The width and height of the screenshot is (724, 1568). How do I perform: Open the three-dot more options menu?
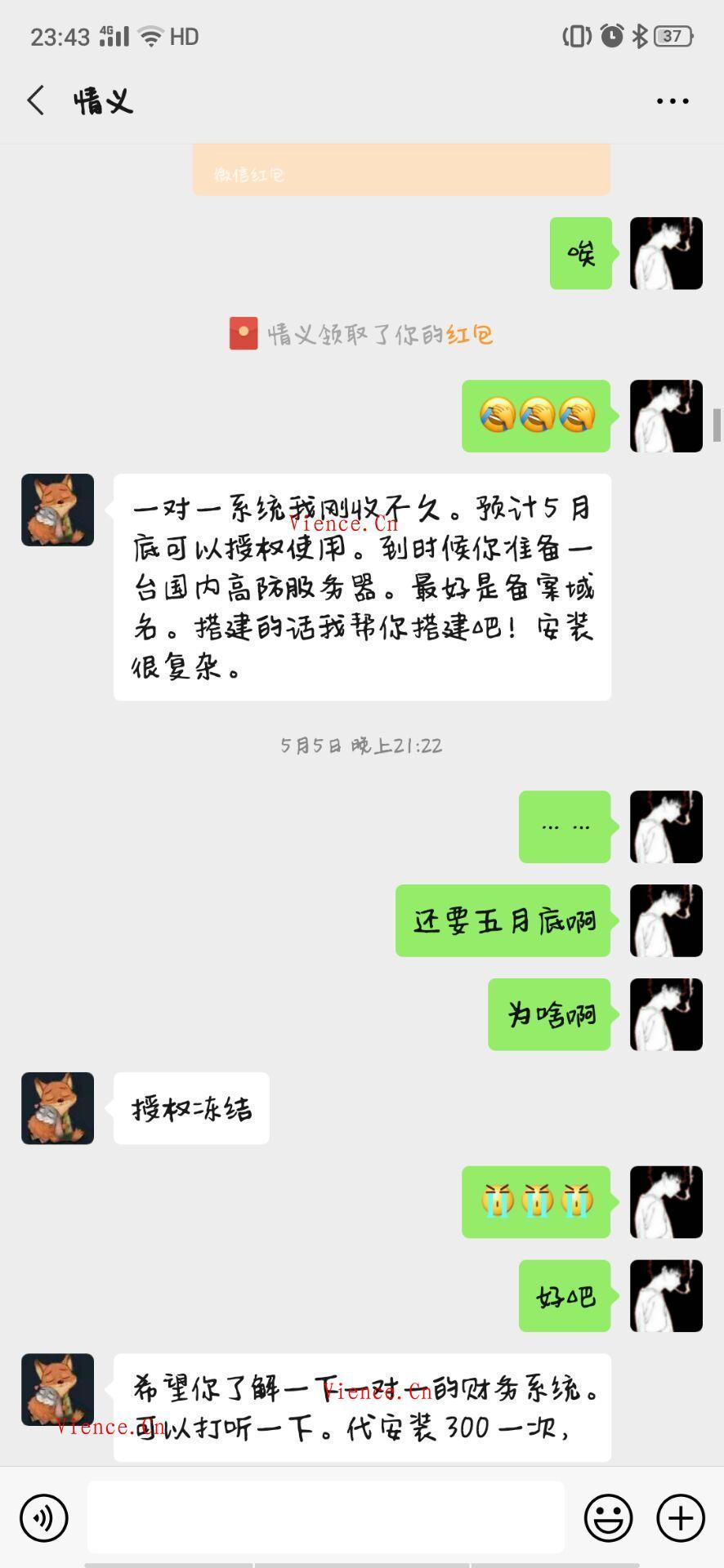click(672, 100)
